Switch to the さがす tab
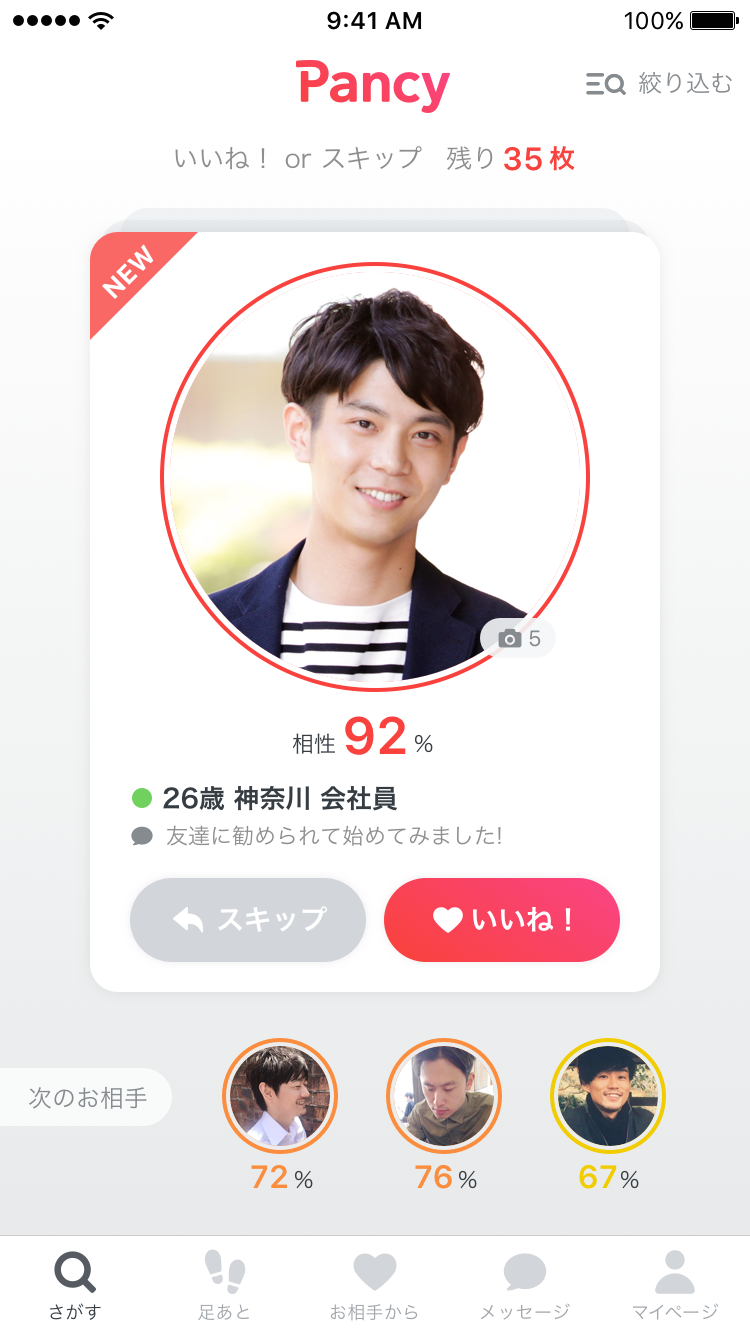Viewport: 750px width, 1334px height. click(x=75, y=1285)
